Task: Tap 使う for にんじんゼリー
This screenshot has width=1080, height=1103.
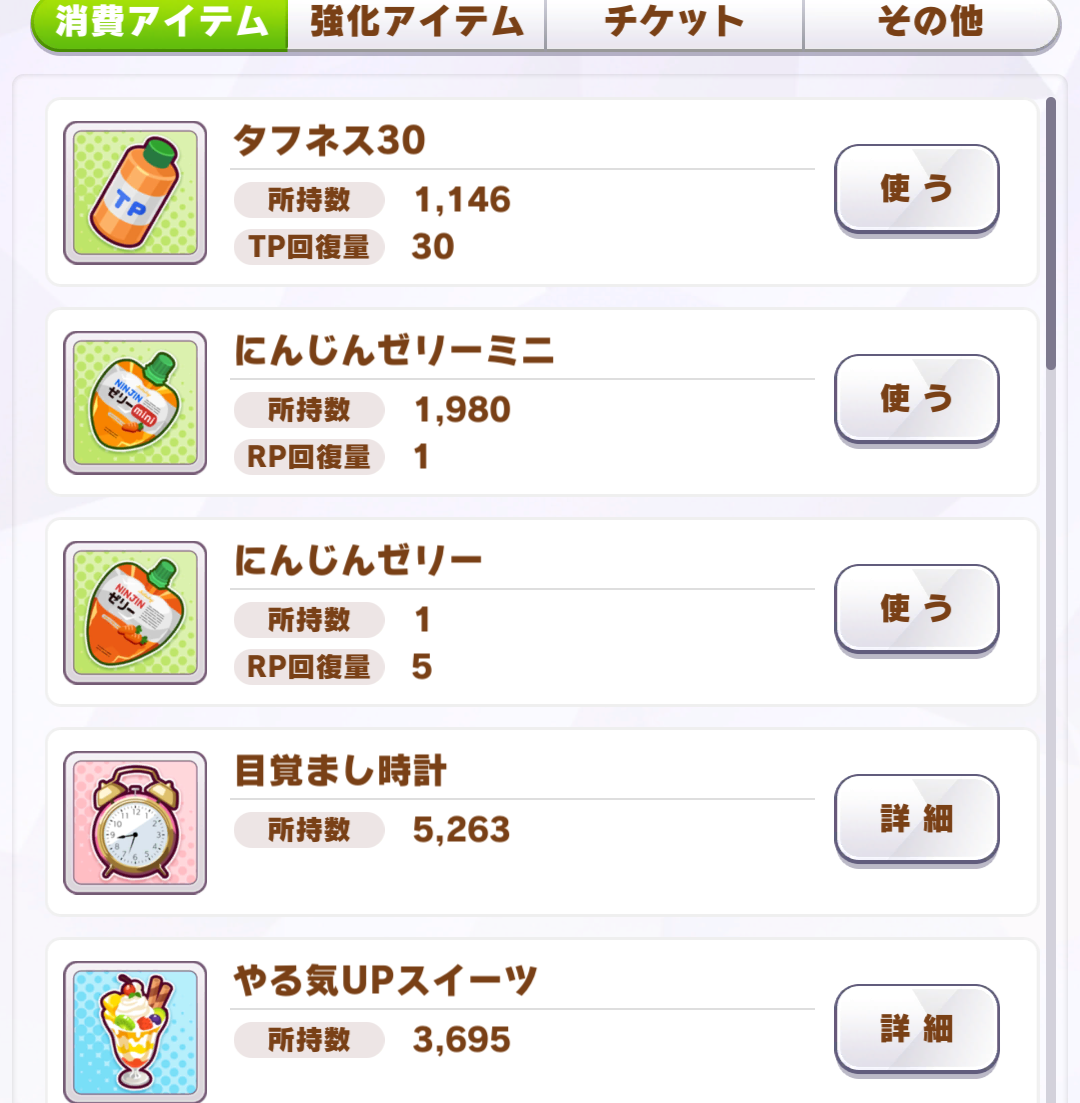Action: click(917, 609)
